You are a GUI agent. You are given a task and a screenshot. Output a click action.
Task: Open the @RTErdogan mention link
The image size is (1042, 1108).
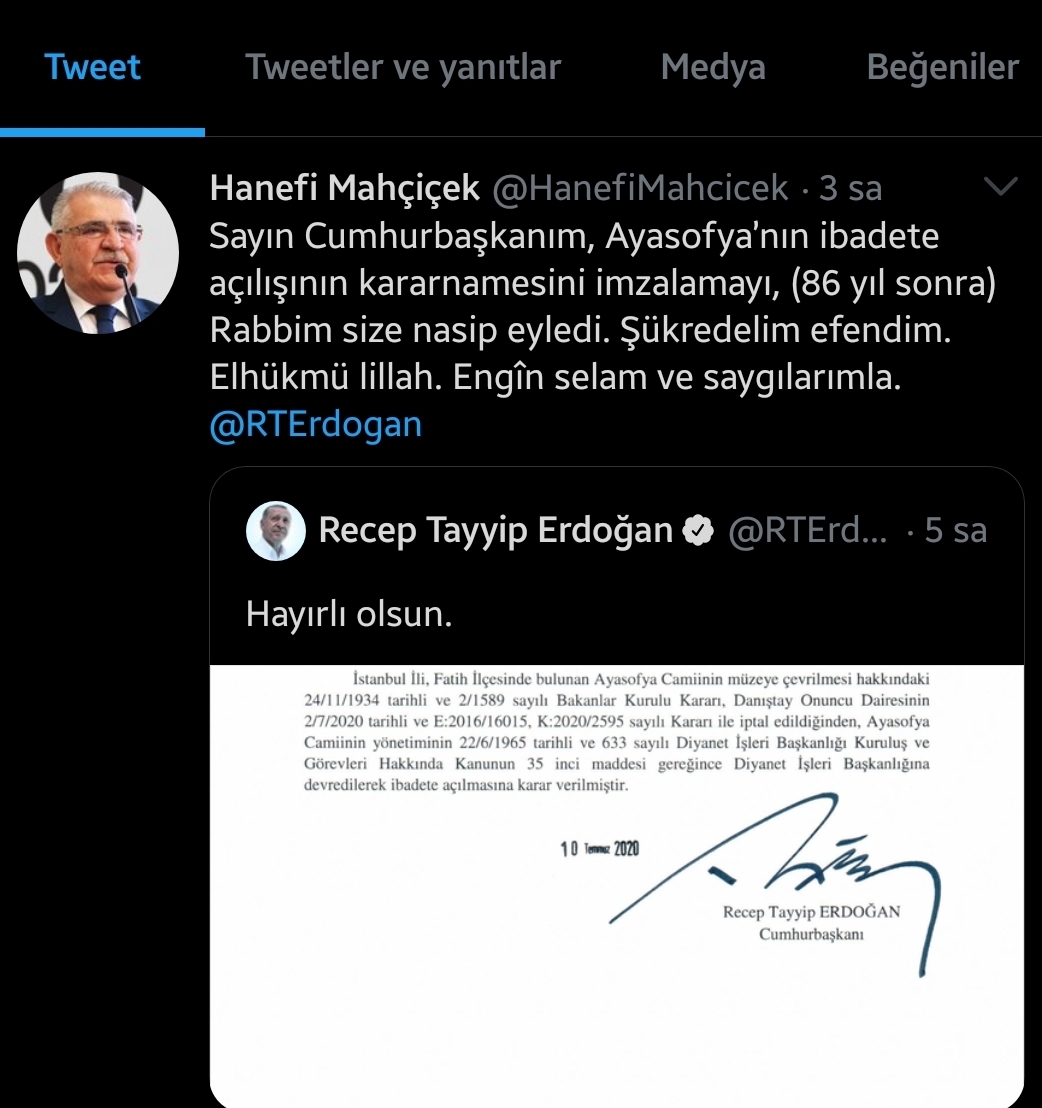316,424
